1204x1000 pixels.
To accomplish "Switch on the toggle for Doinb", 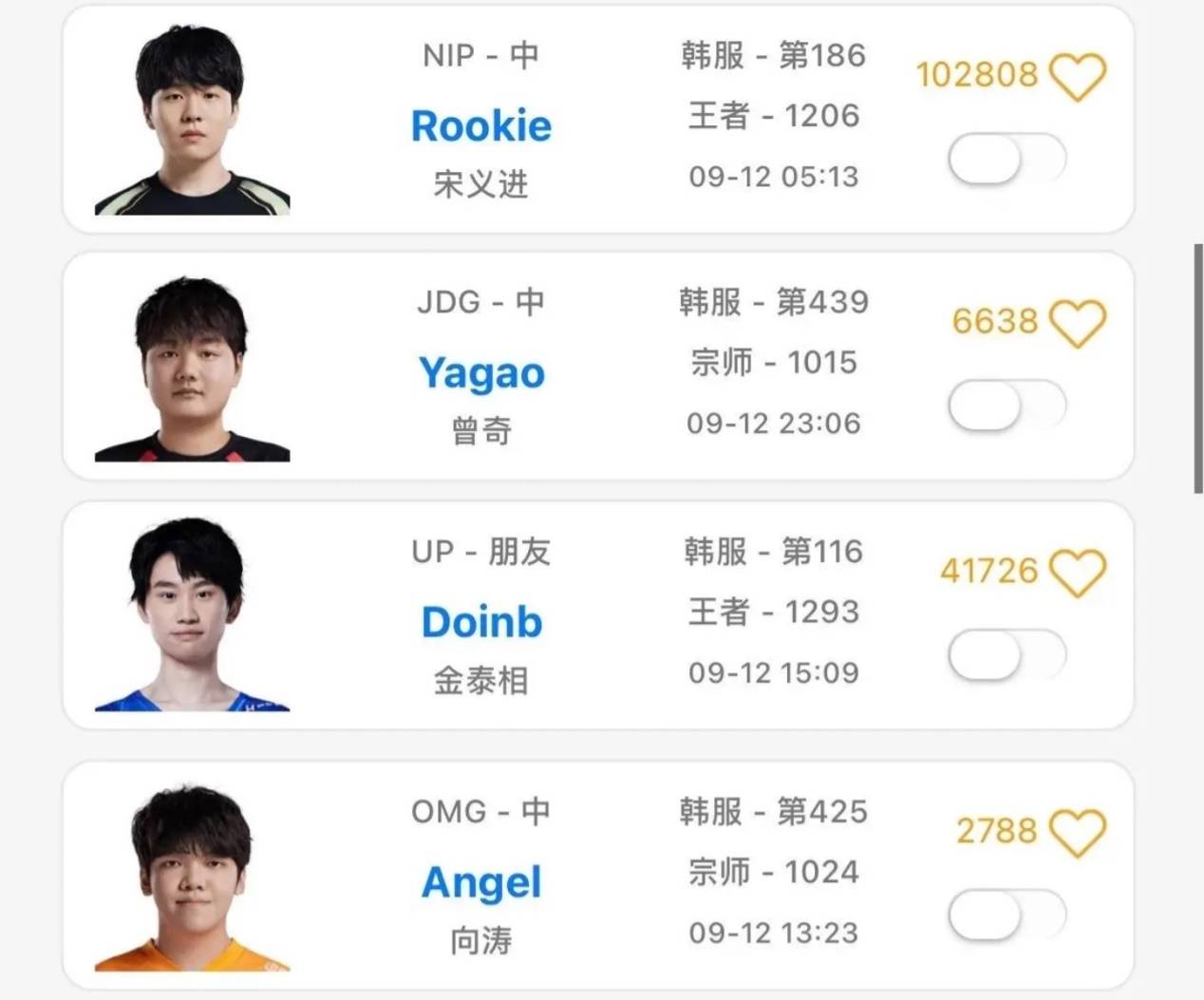I will click(1006, 656).
